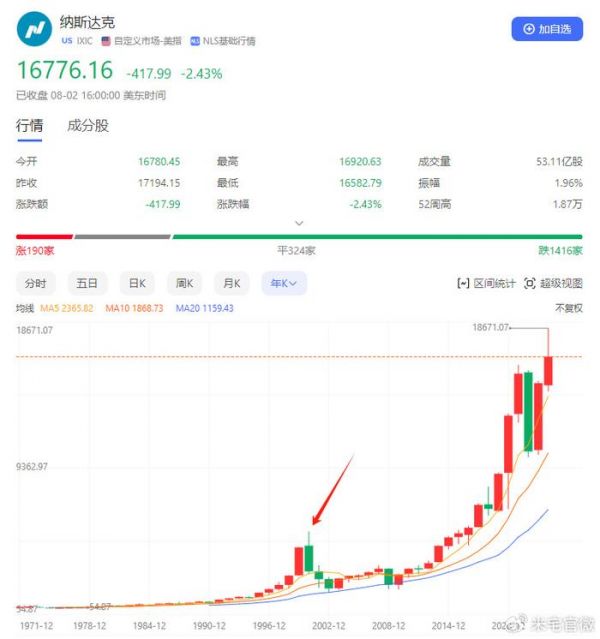This screenshot has width=600, height=639.
Task: Open 区间统计 range statistics
Action: [486, 284]
